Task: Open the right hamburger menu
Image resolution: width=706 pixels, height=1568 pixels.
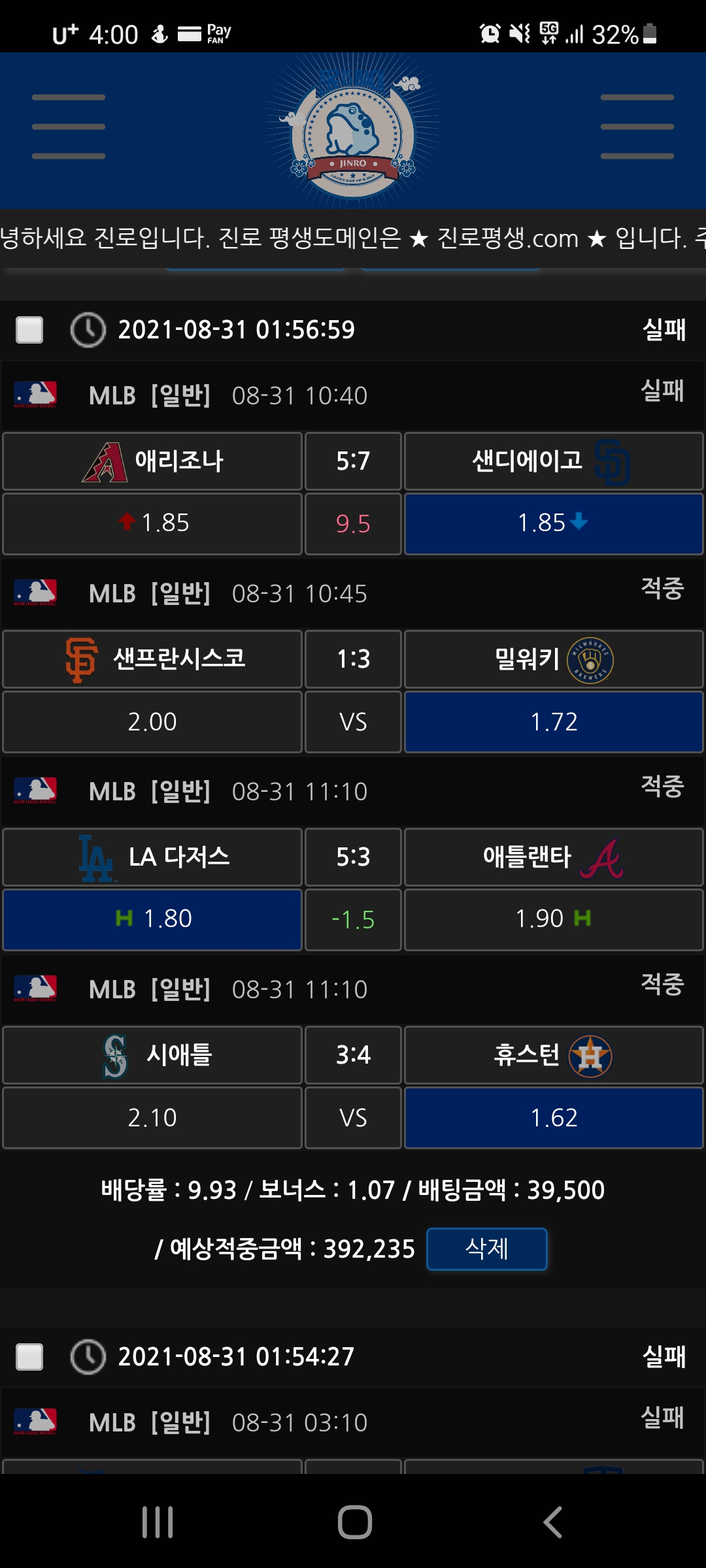Action: coord(637,127)
